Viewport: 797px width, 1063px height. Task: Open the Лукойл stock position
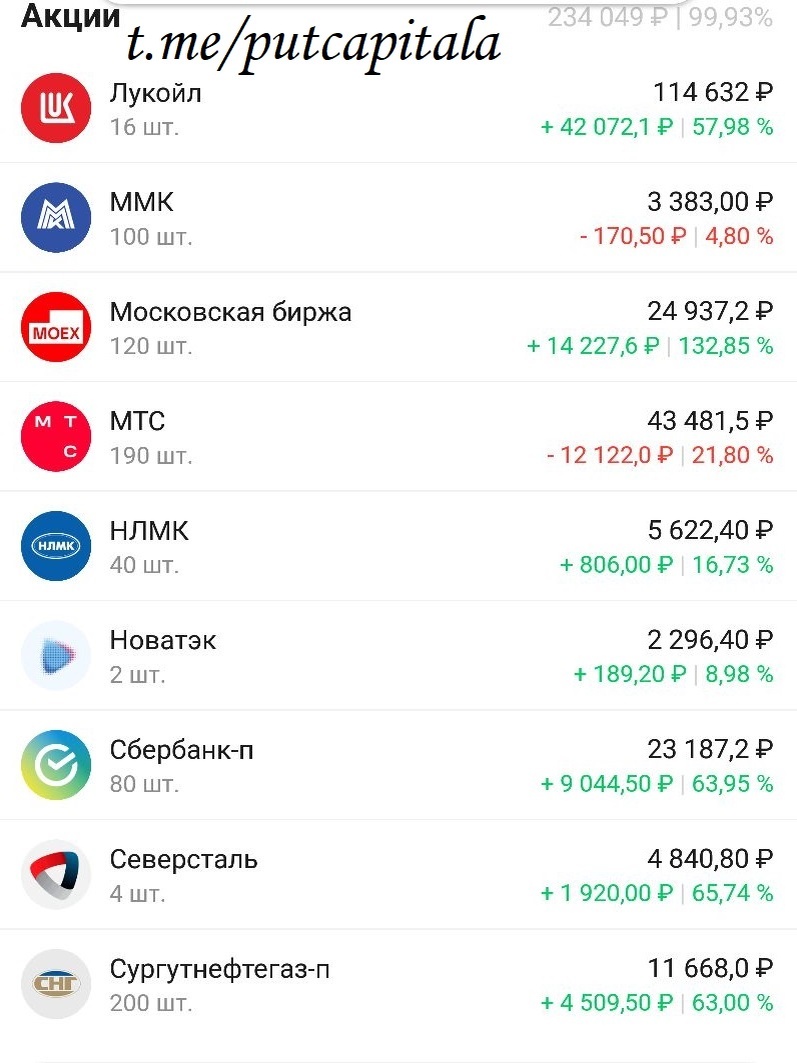pyautogui.click(x=398, y=109)
